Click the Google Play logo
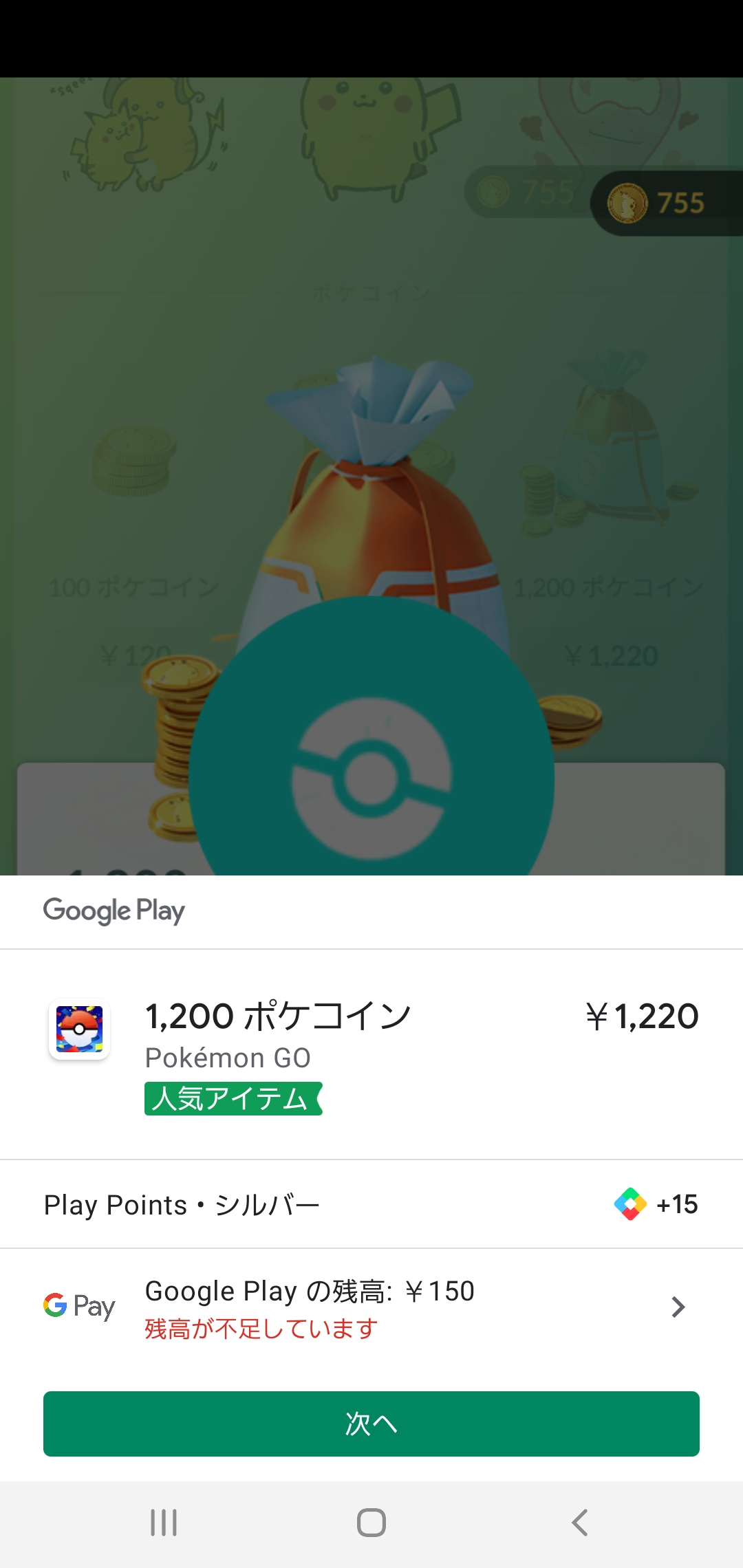This screenshot has height=1568, width=743. (114, 911)
